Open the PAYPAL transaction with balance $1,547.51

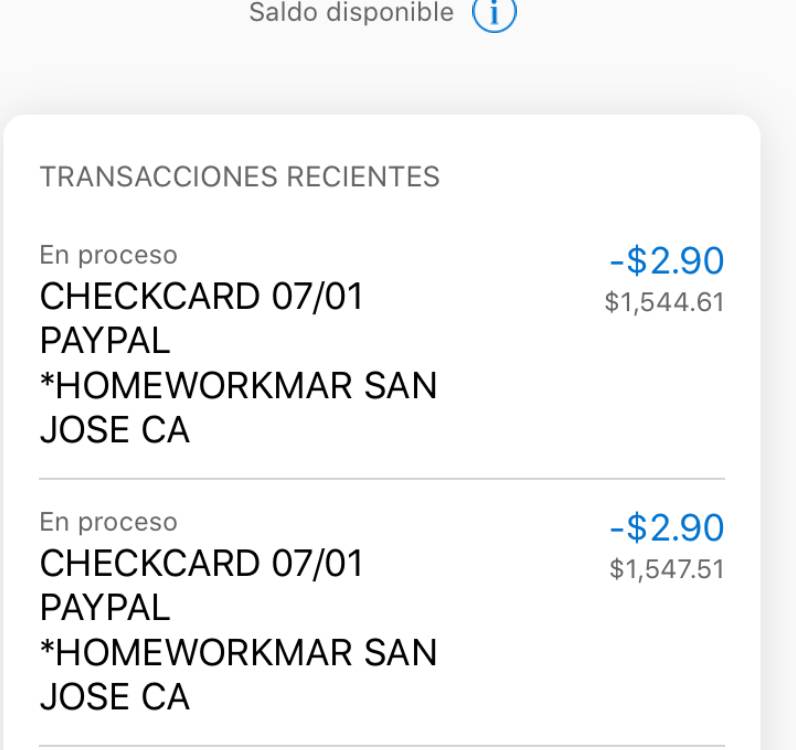tap(382, 612)
